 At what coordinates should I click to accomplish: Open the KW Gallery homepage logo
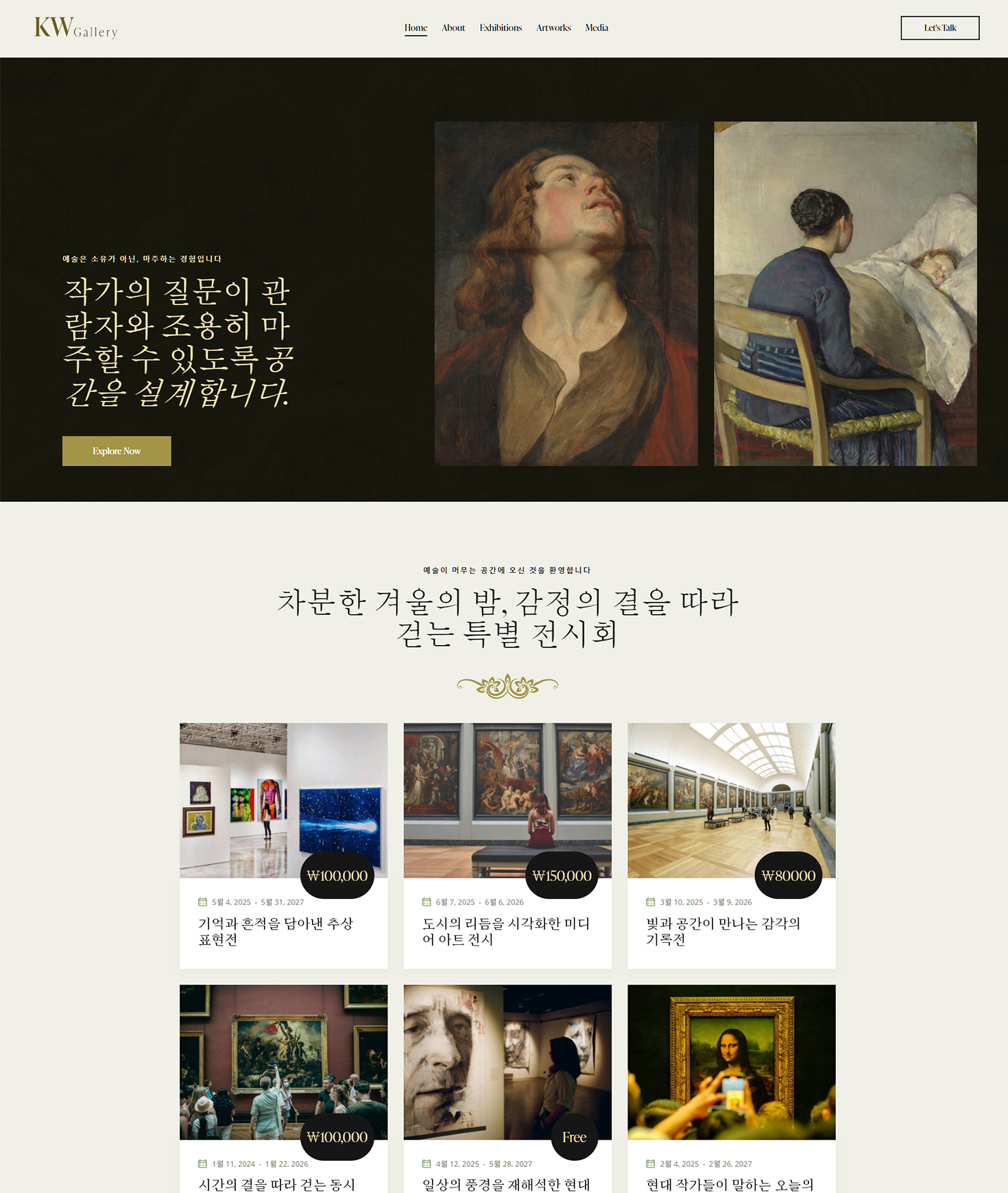[x=76, y=28]
